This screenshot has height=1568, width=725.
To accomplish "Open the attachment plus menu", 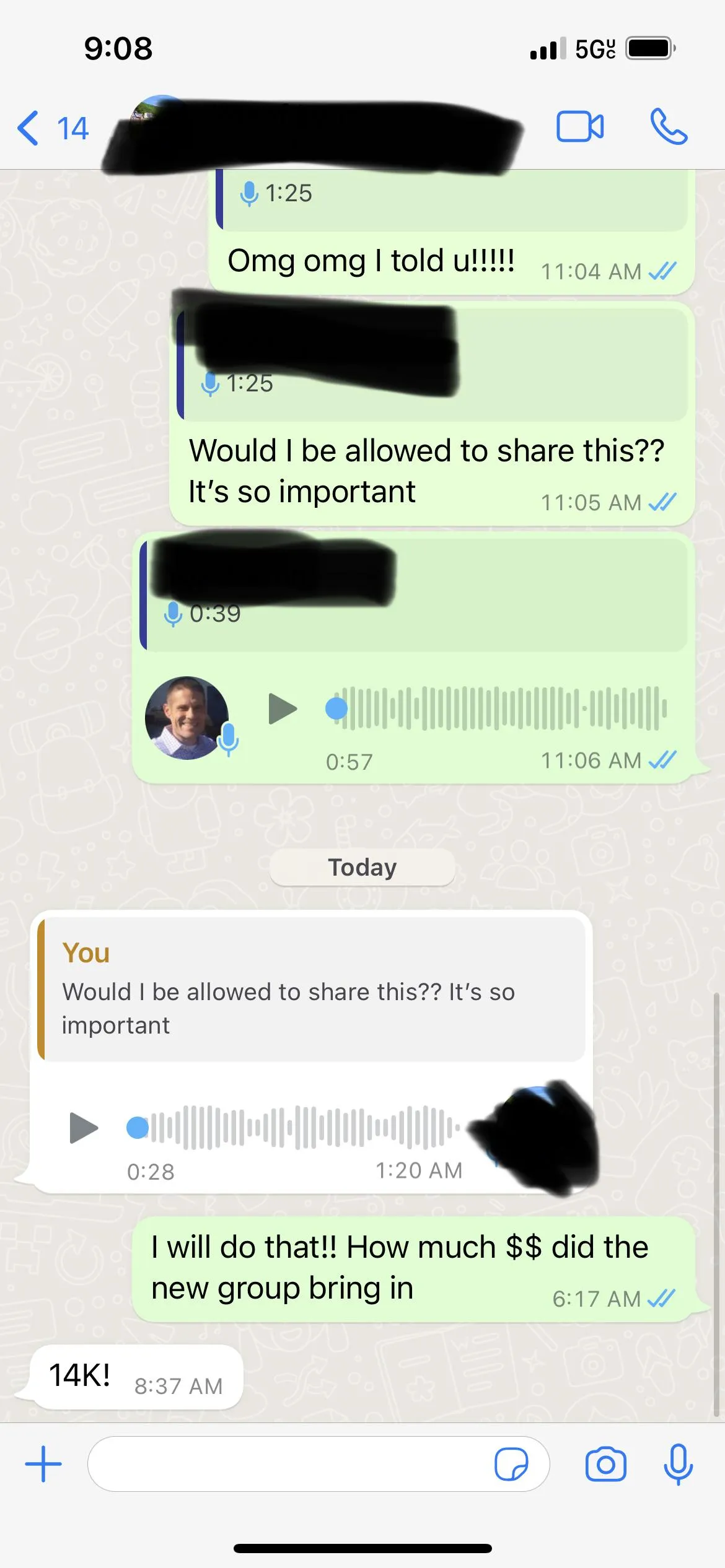I will point(43,1464).
